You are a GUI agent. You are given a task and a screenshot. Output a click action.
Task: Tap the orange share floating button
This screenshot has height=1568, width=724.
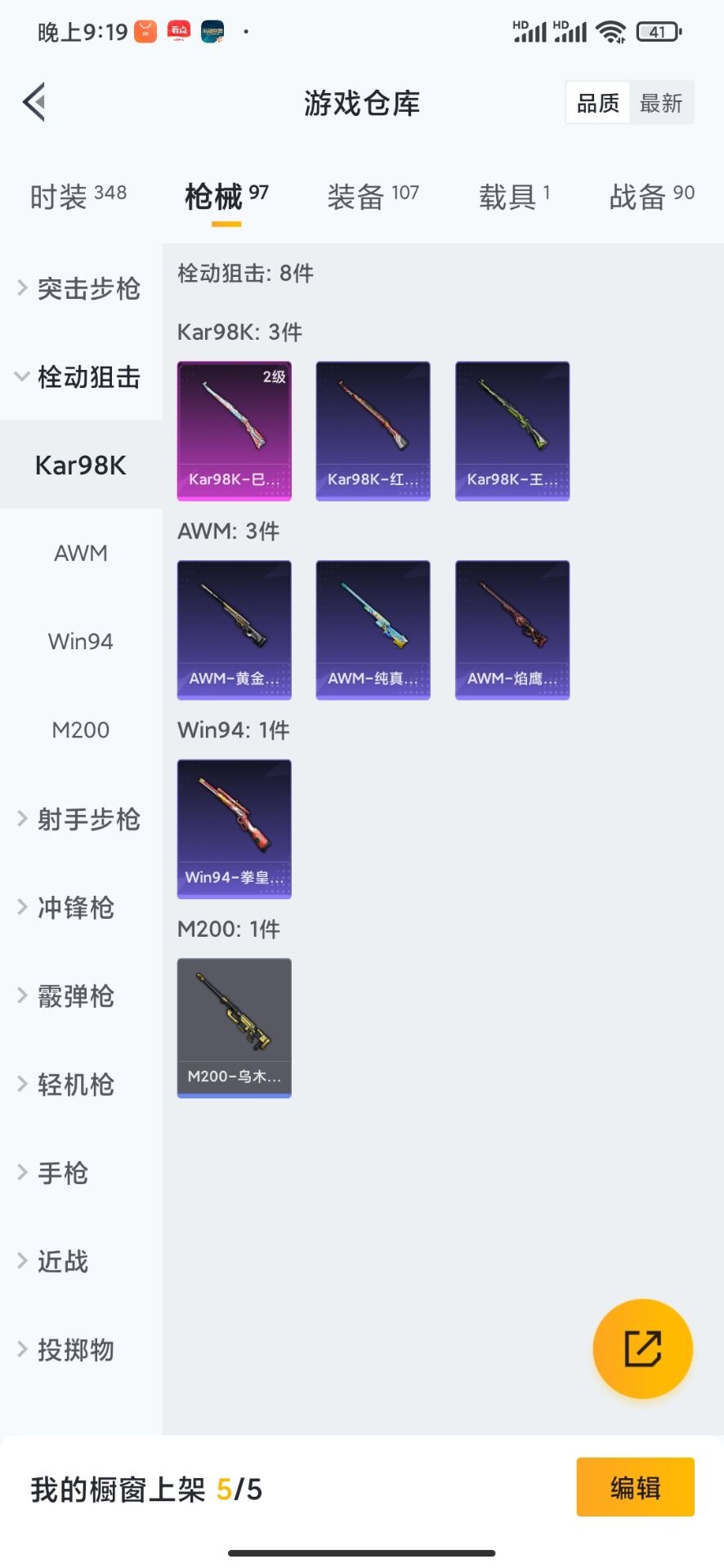click(x=643, y=1348)
